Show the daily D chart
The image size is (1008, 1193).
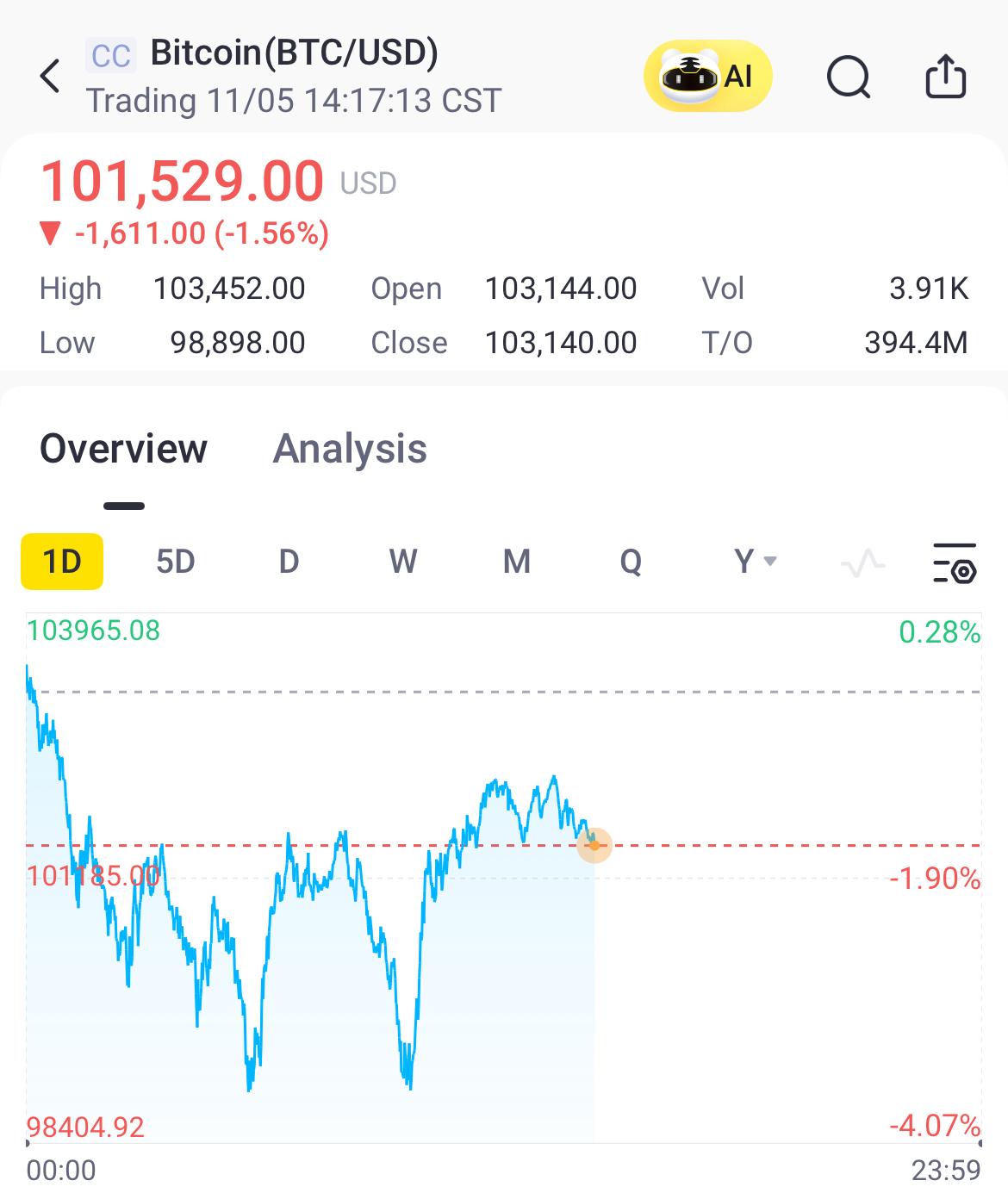289,562
